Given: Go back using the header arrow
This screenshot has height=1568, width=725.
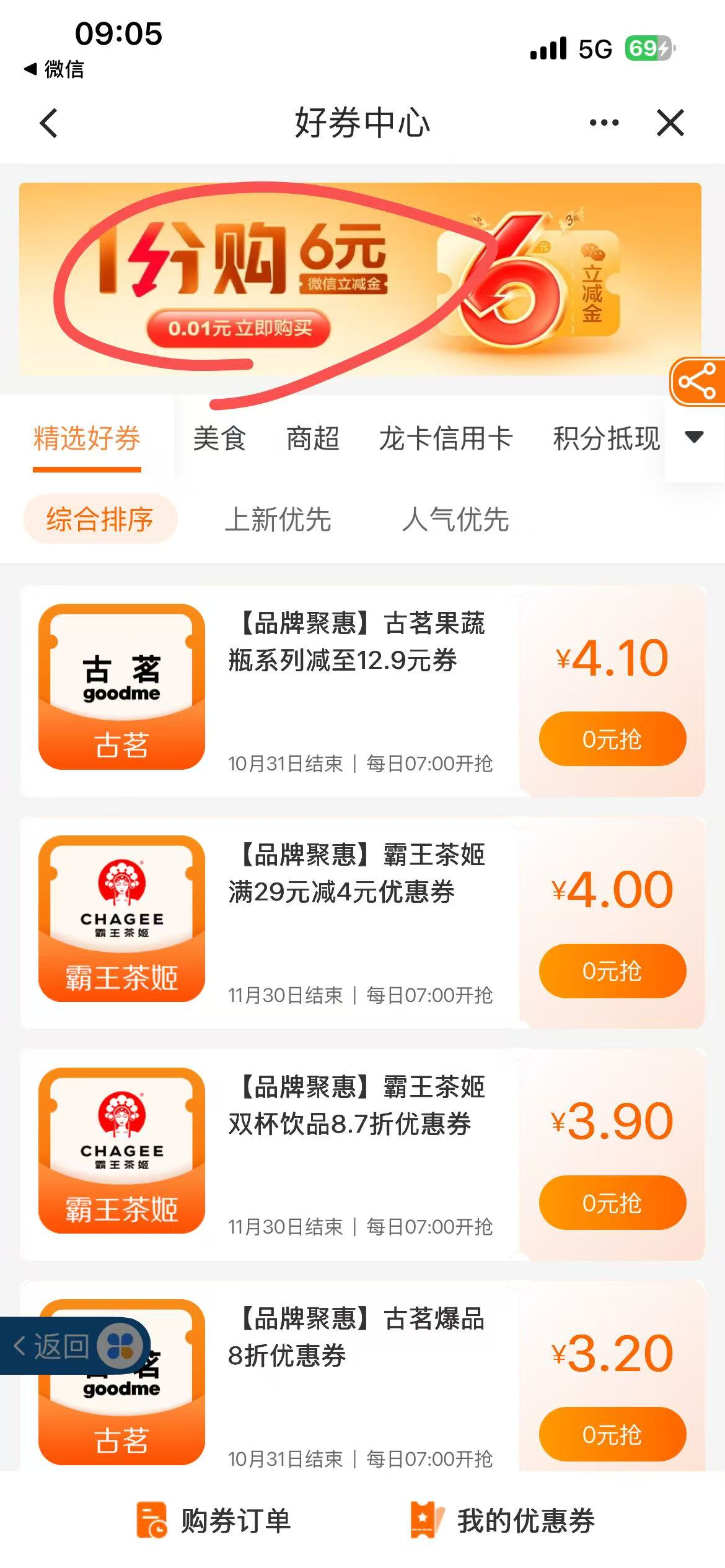Looking at the screenshot, I should [48, 123].
